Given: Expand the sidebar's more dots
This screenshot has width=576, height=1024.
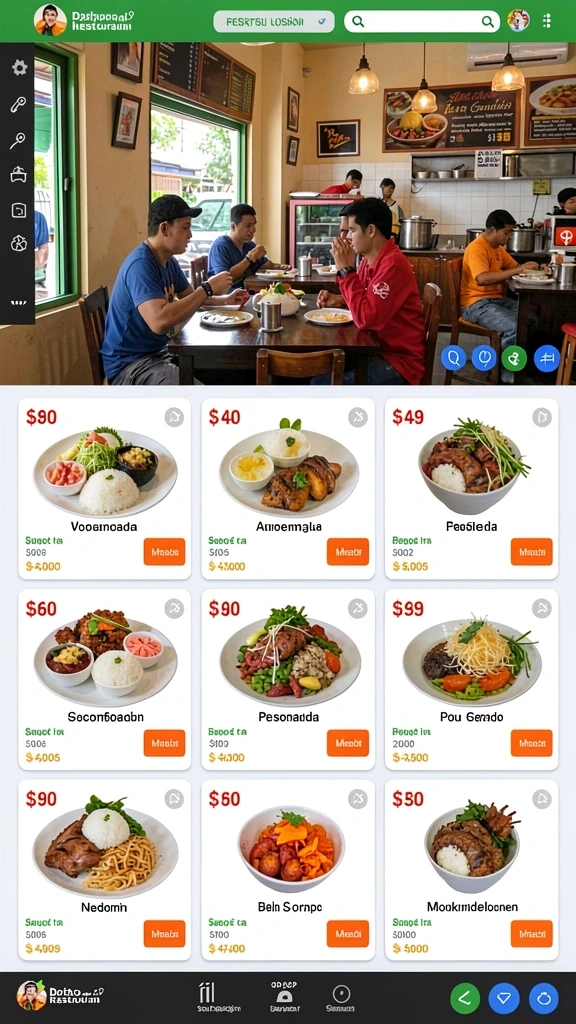Looking at the screenshot, I should [x=18, y=302].
